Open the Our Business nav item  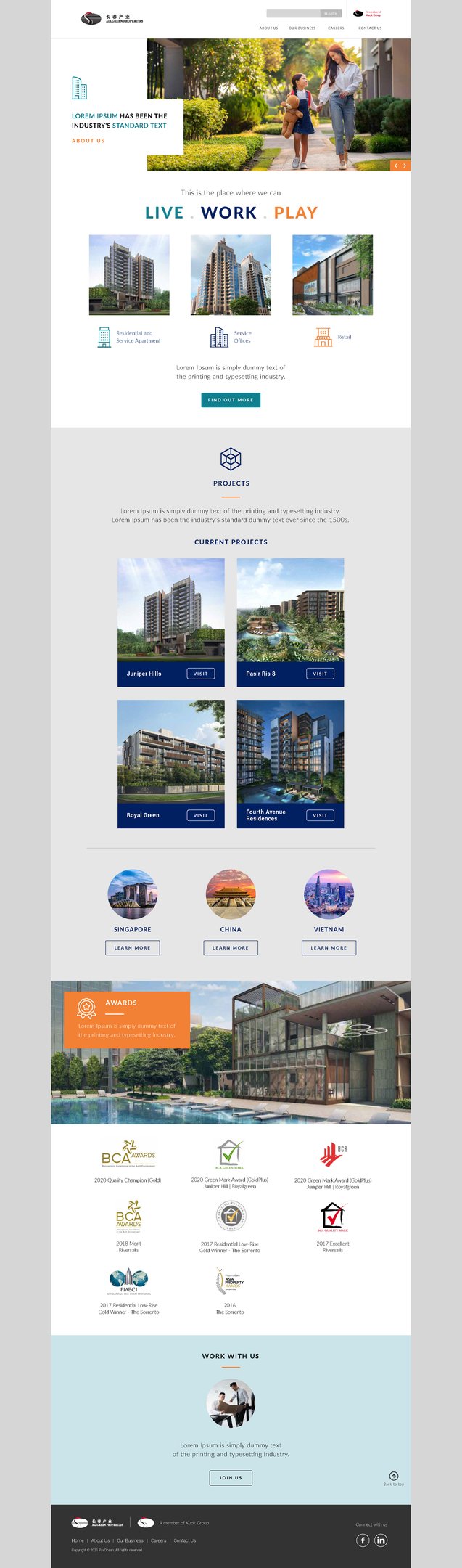(x=302, y=28)
